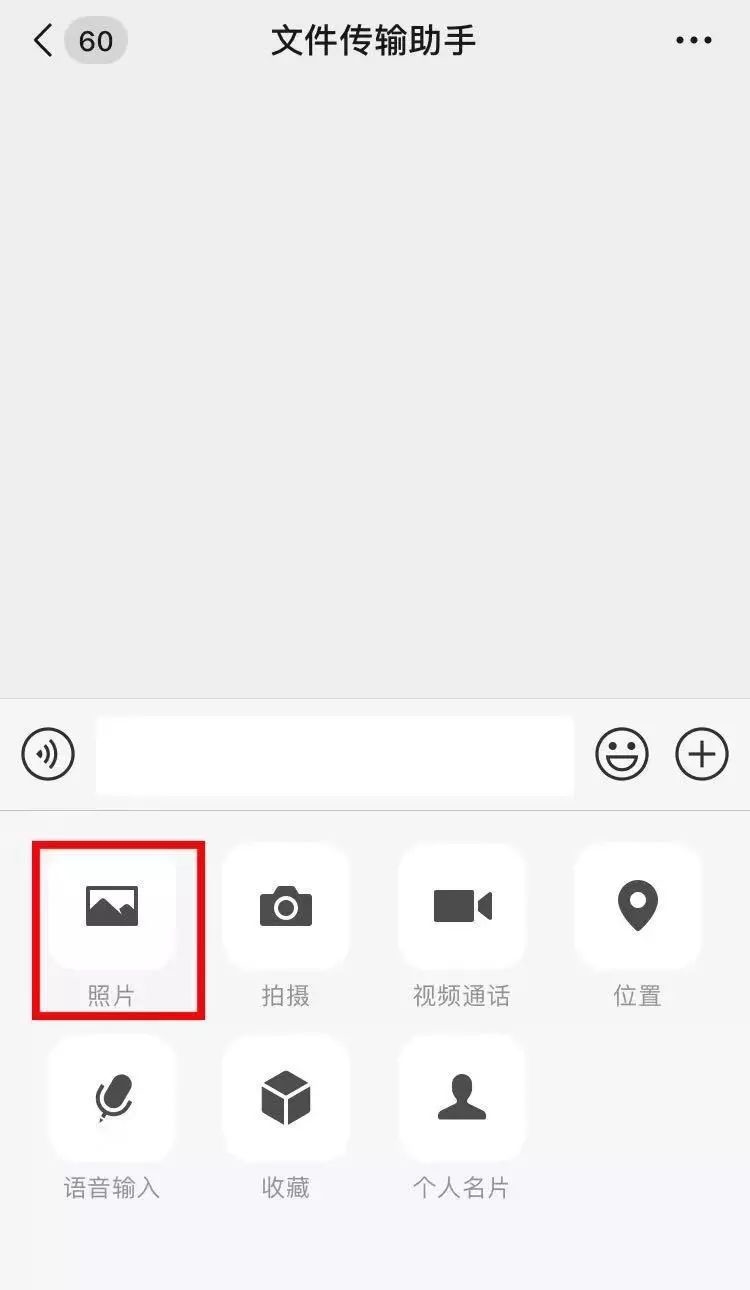
Task: Switch to voice message input
Action: tap(48, 754)
